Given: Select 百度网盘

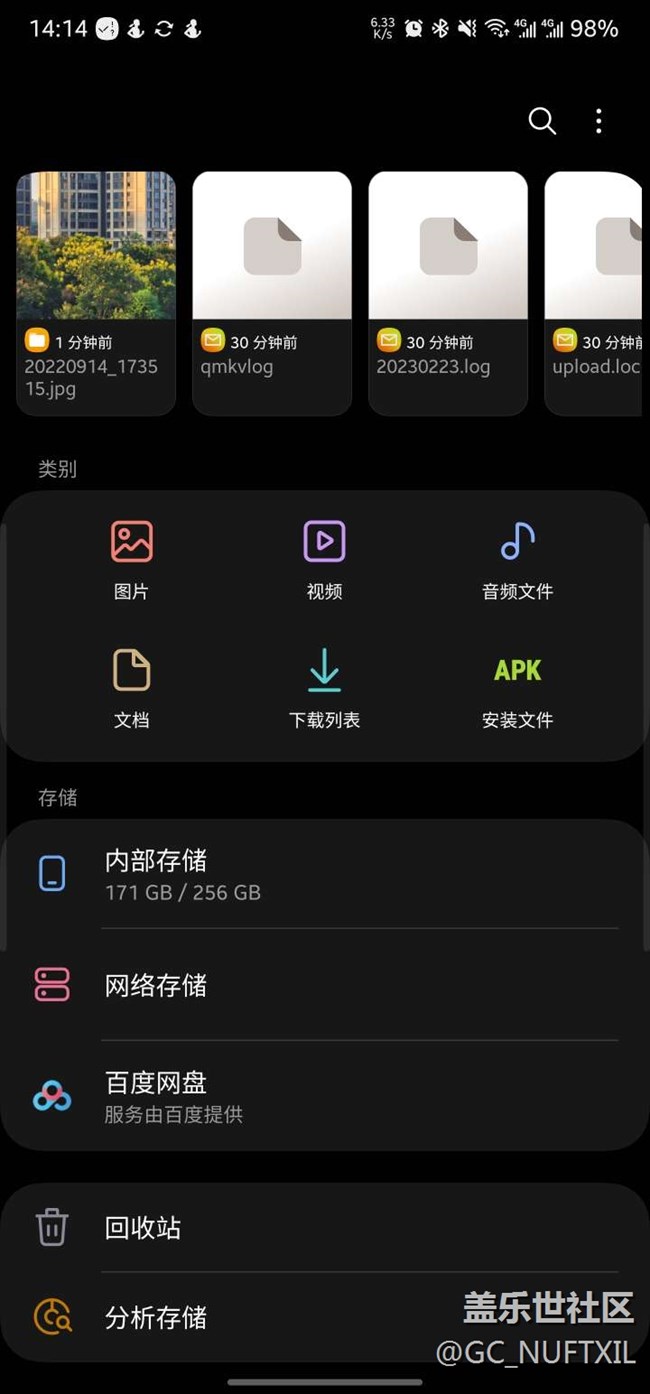Looking at the screenshot, I should [325, 1096].
